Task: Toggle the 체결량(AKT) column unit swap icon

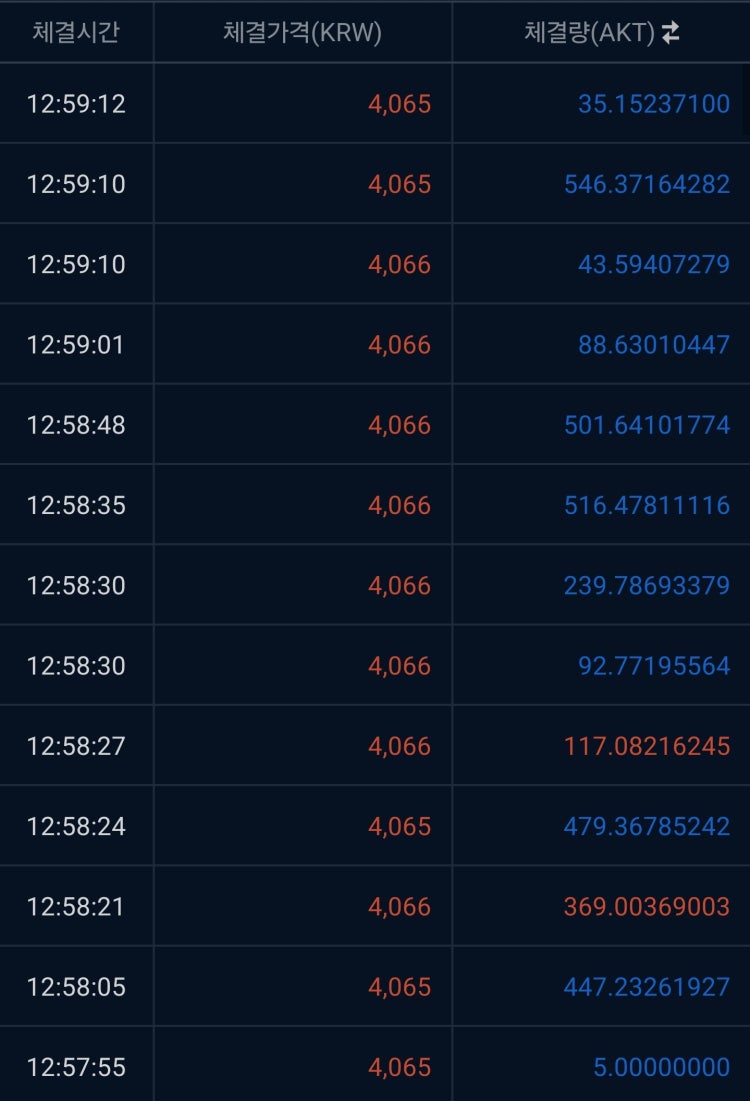Action: (671, 32)
